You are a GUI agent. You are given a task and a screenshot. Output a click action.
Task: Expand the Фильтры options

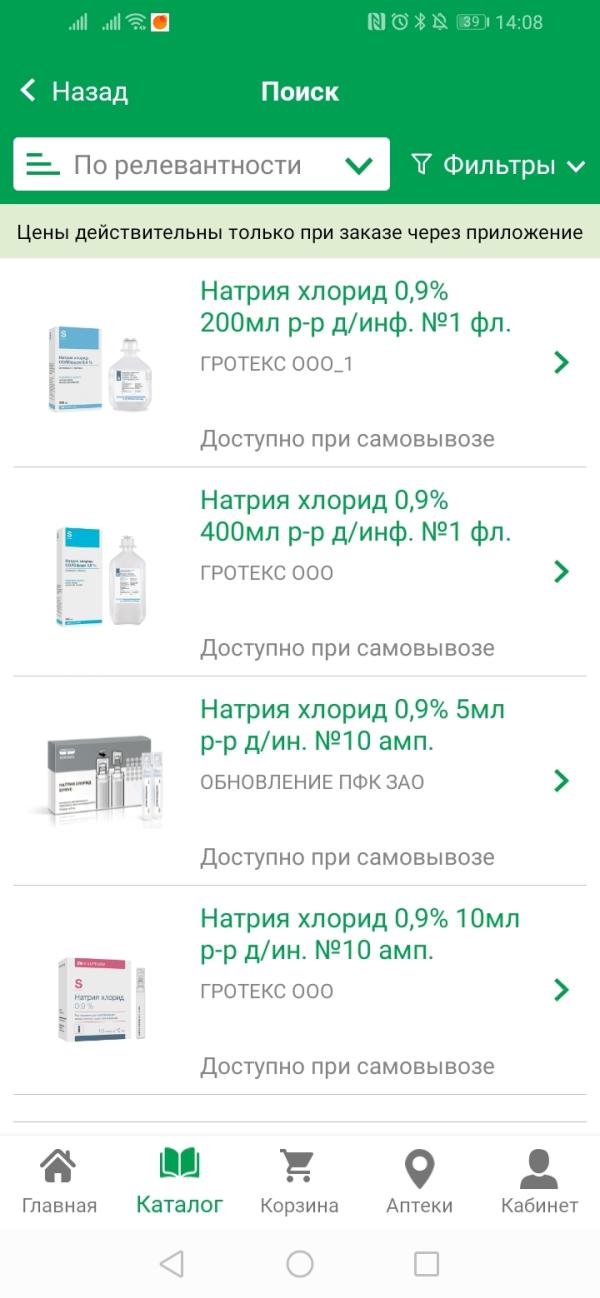coord(498,165)
